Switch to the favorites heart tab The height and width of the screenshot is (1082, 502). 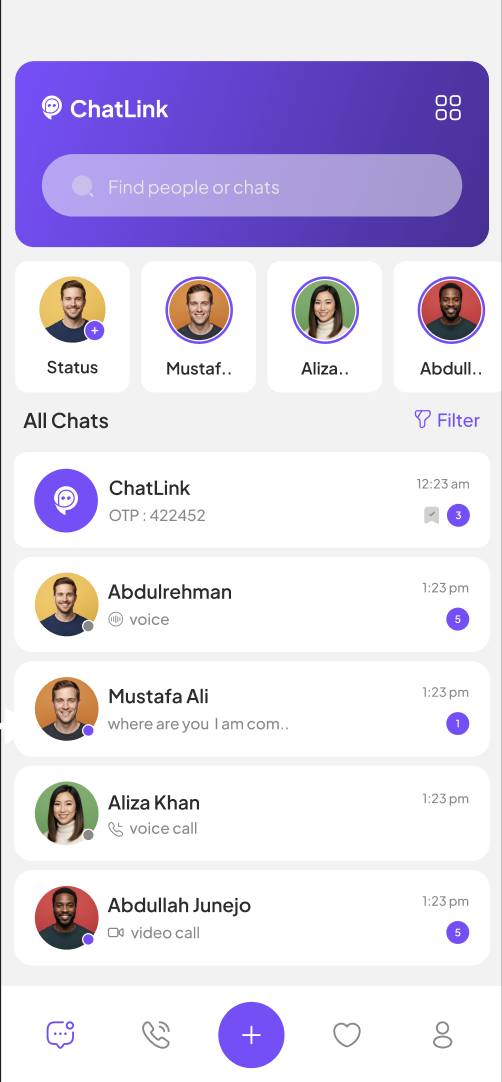[347, 1035]
